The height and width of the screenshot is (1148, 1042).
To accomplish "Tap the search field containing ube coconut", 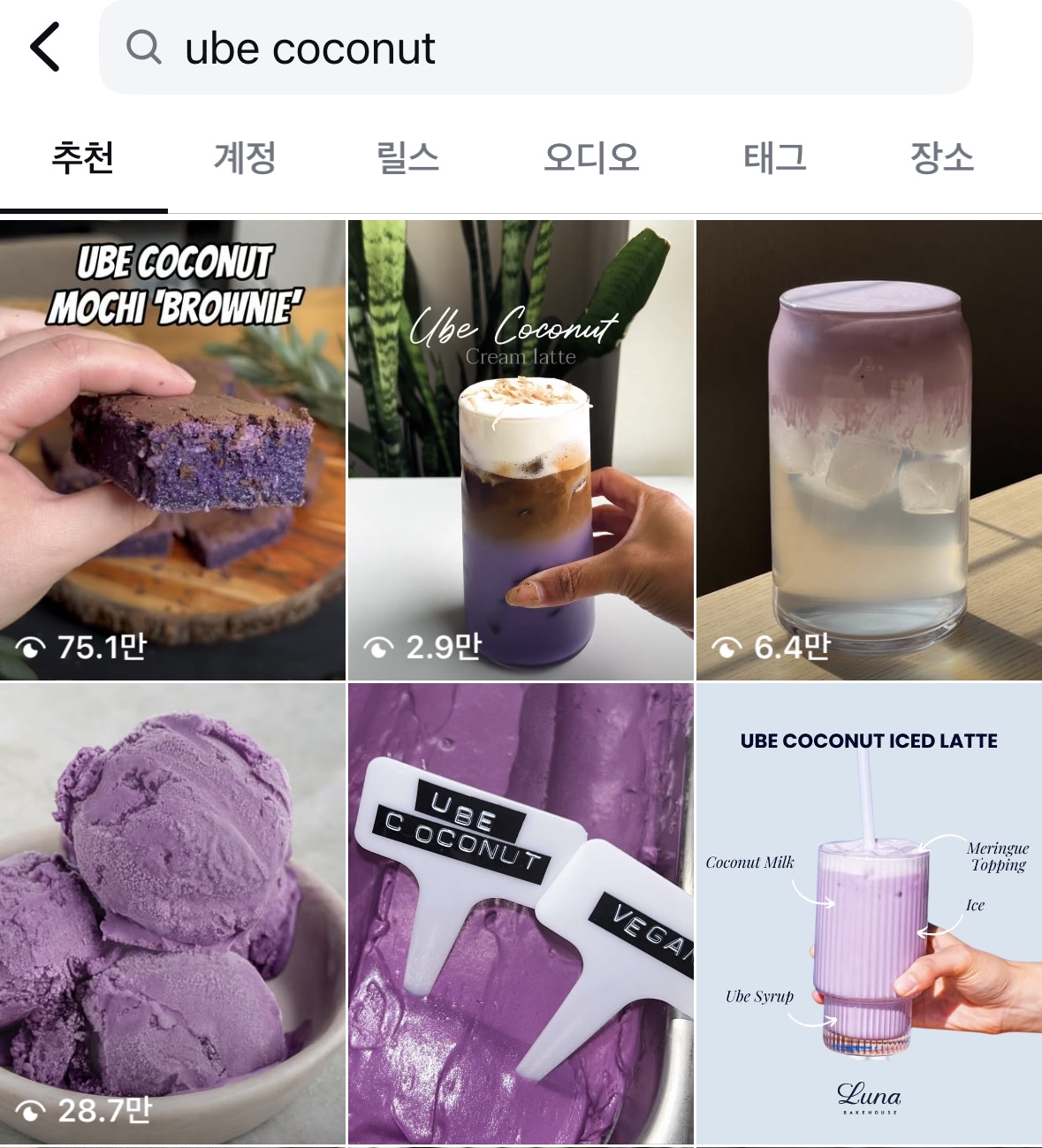I will click(535, 48).
